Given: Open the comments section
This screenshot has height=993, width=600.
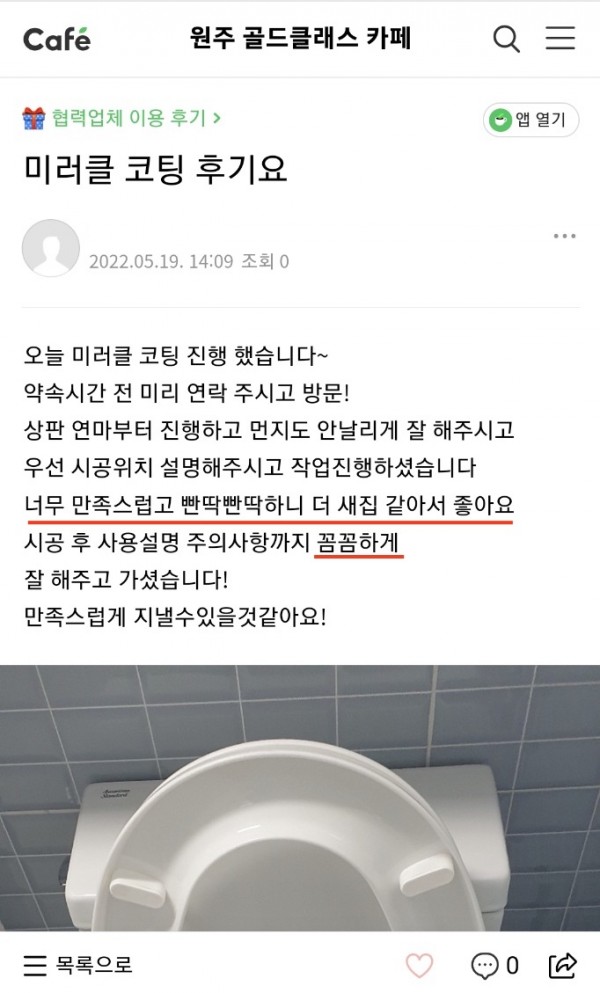Looking at the screenshot, I should point(495,965).
